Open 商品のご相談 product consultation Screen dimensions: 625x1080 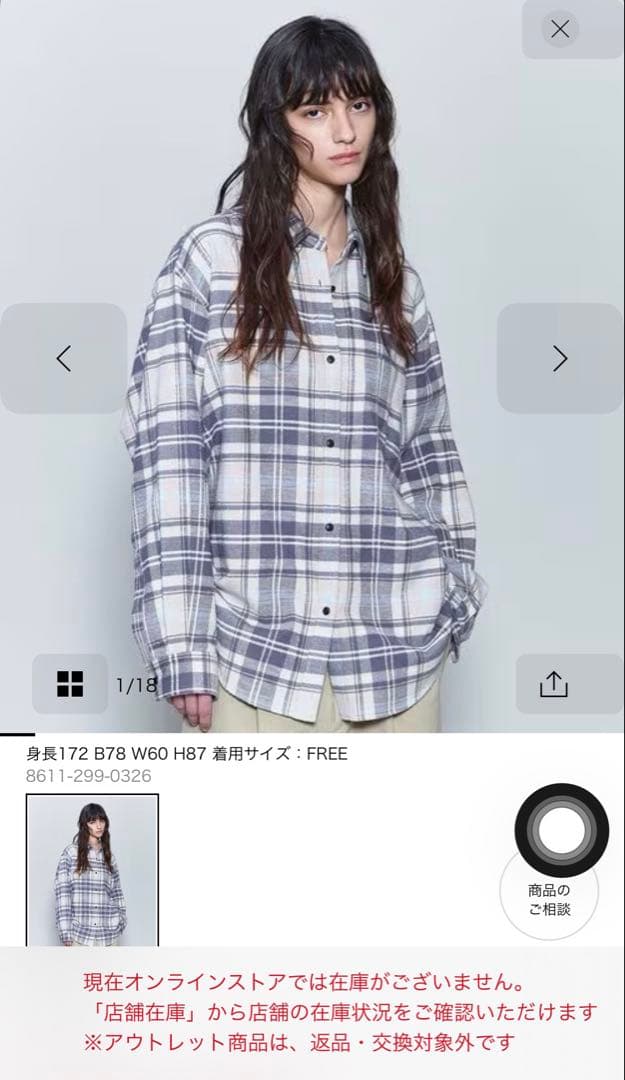coord(549,899)
